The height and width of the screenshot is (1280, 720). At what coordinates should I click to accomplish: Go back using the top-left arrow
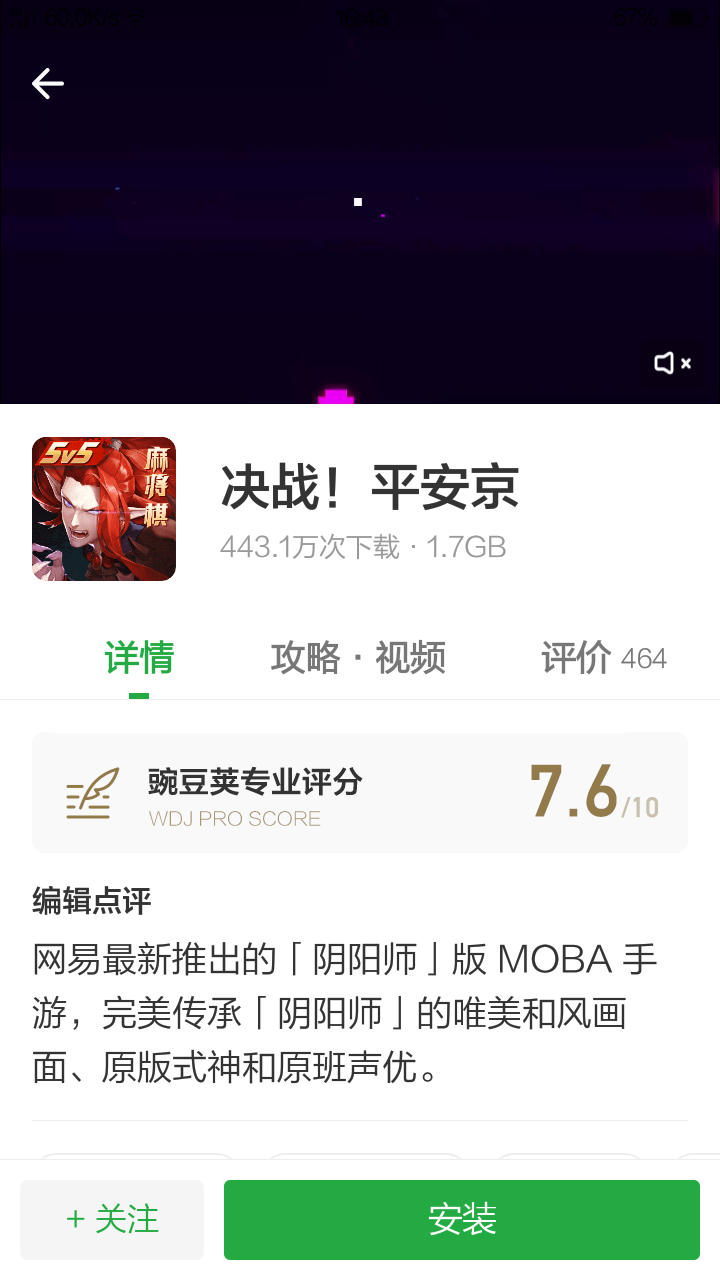47,84
